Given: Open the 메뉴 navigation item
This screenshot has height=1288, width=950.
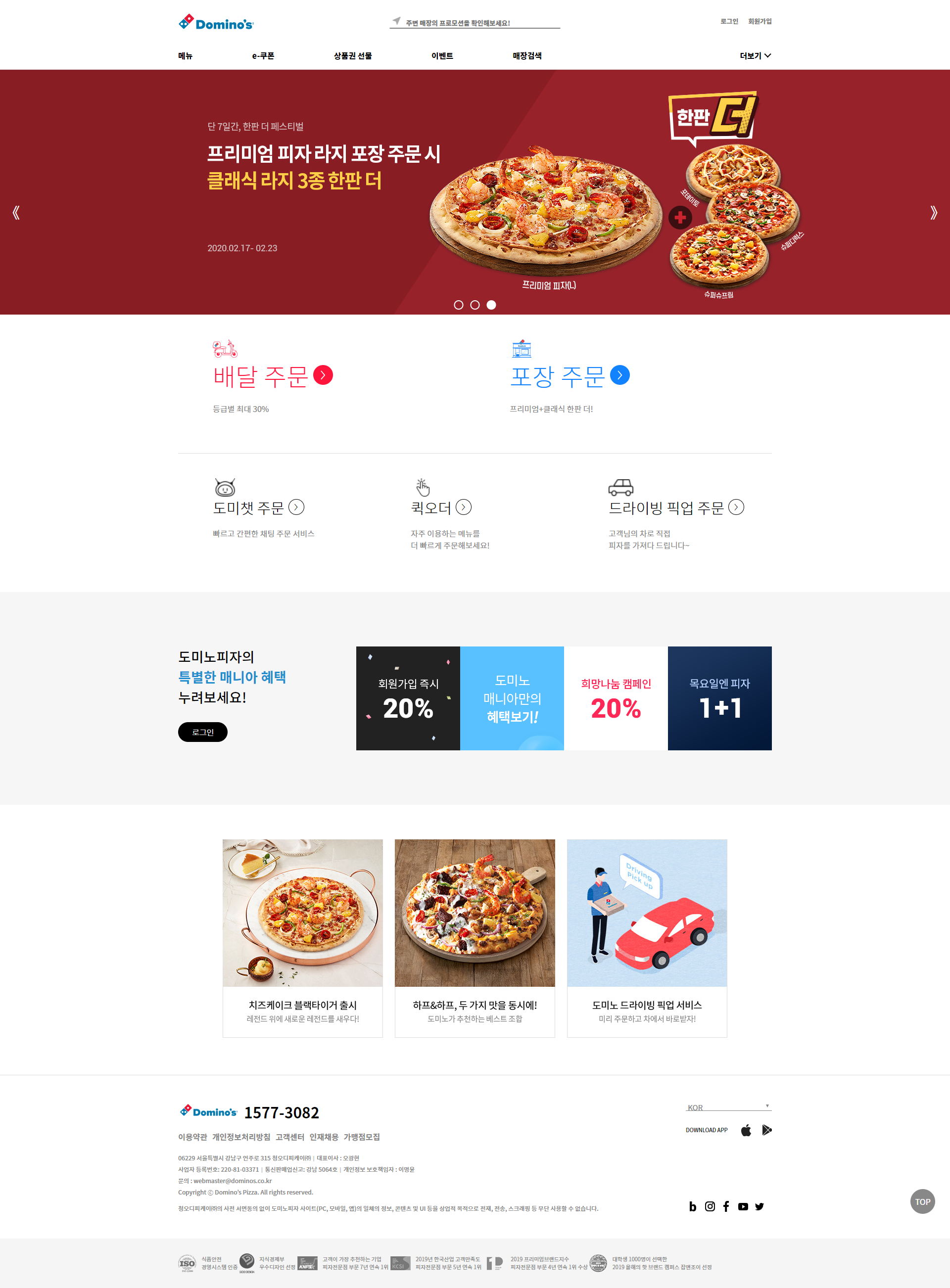Looking at the screenshot, I should [x=185, y=56].
